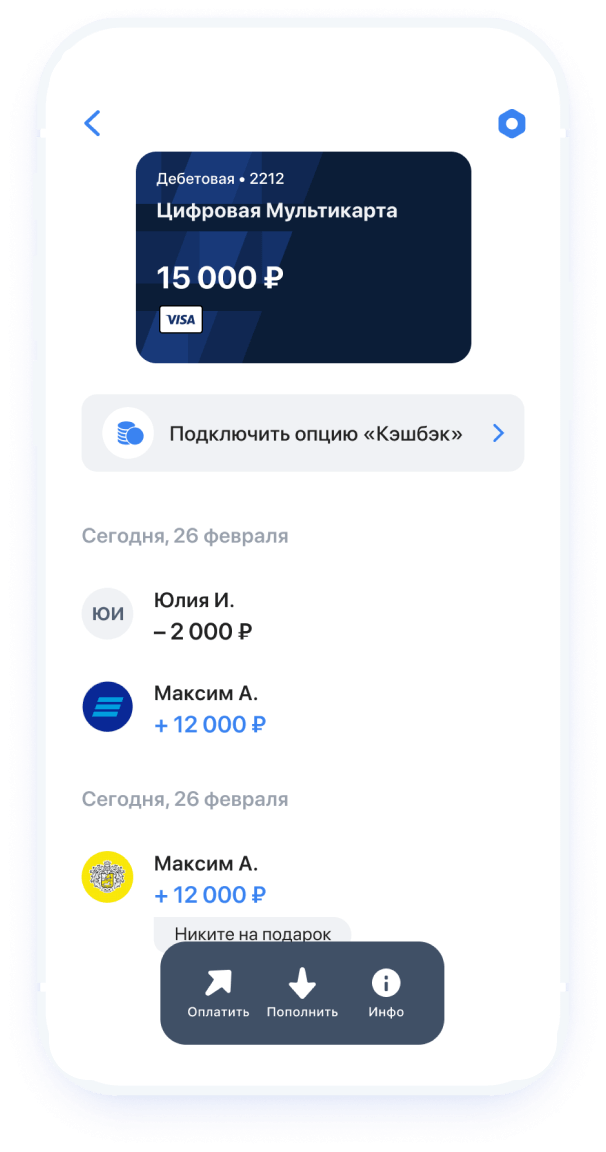Image resolution: width=606 pixels, height=1152 pixels.
Task: Go back using the blue arrow
Action: 92,123
